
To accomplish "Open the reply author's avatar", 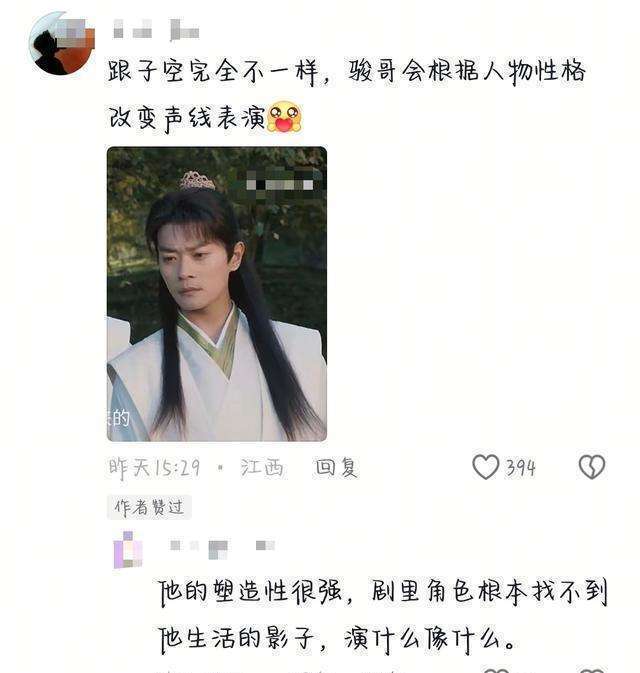I will tap(128, 550).
